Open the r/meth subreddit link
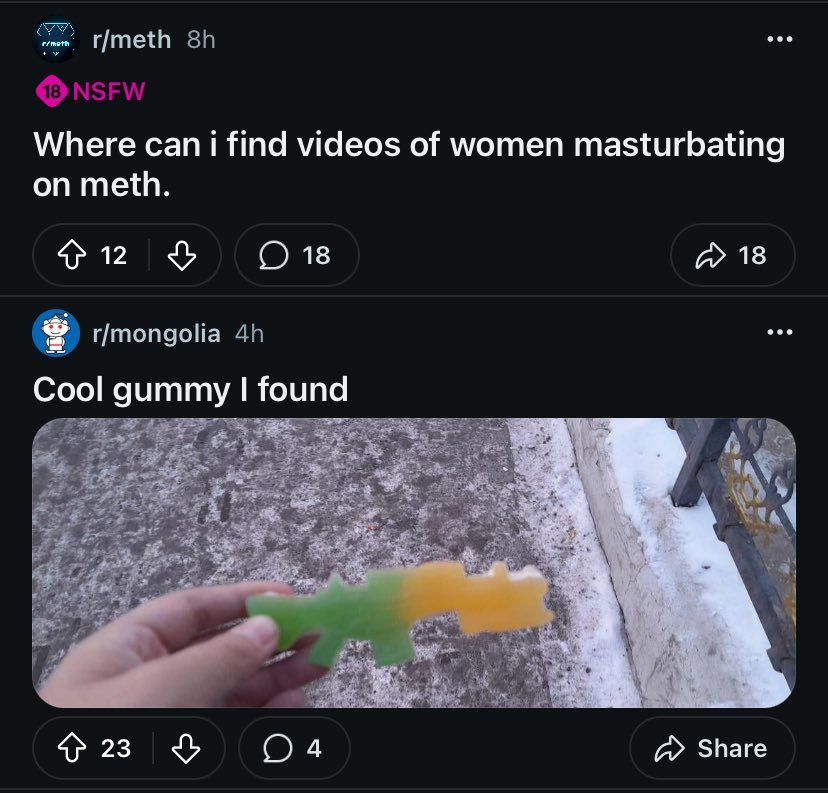 click(x=131, y=40)
